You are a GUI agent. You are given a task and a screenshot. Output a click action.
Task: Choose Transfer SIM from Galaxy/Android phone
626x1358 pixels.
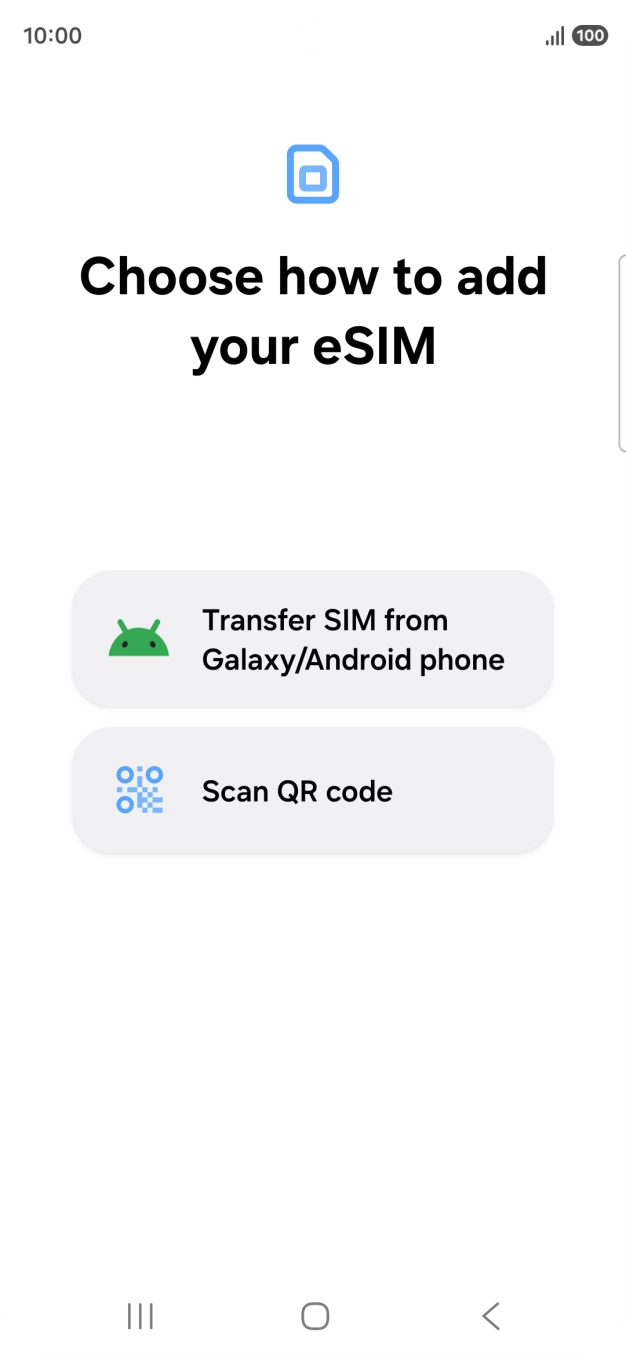coord(313,639)
